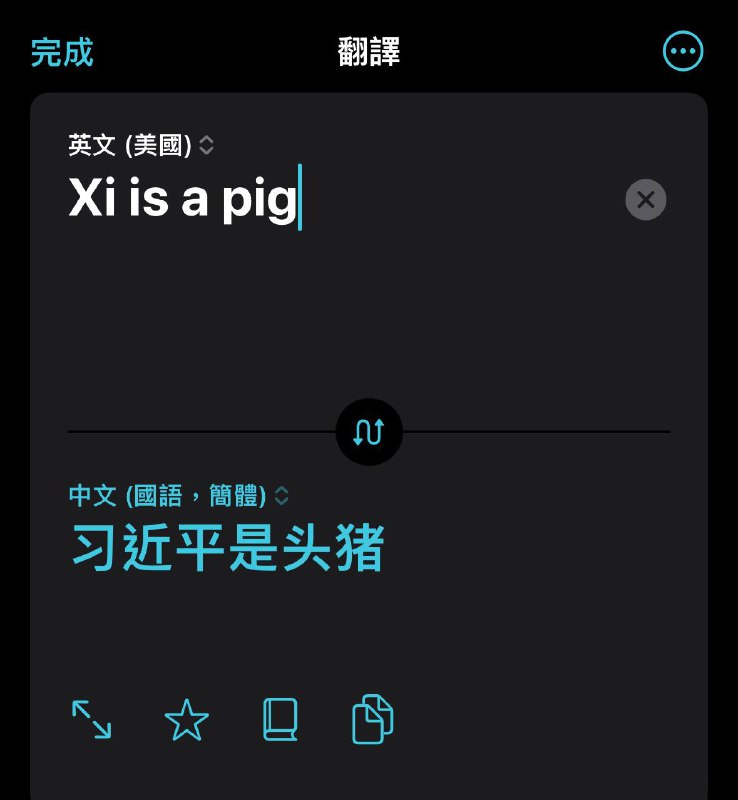Clear the typed English text
This screenshot has width=738, height=800.
click(x=645, y=199)
